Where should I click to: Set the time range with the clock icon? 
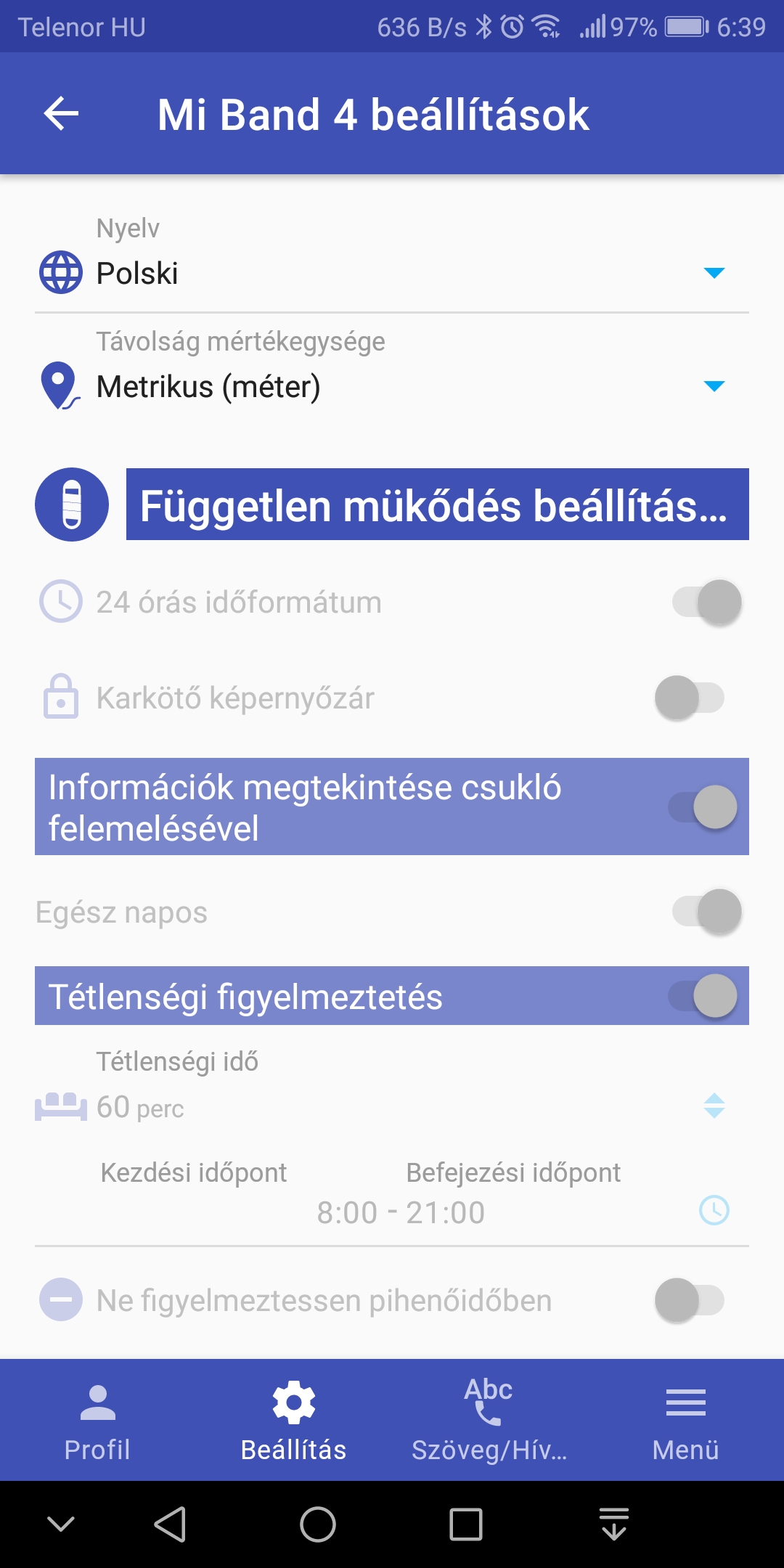(x=714, y=1210)
